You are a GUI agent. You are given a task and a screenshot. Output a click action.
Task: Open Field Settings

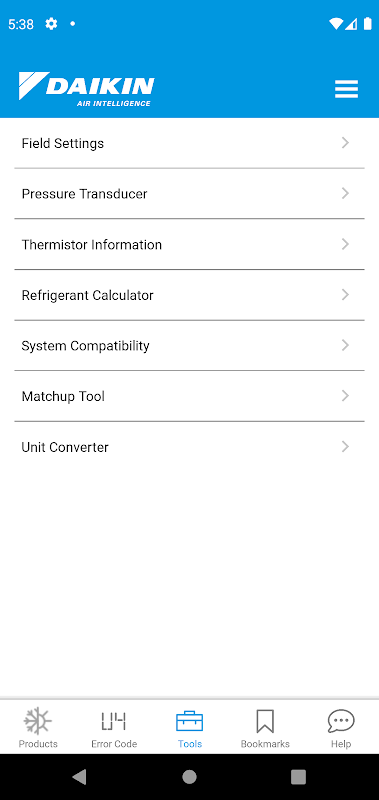[189, 143]
